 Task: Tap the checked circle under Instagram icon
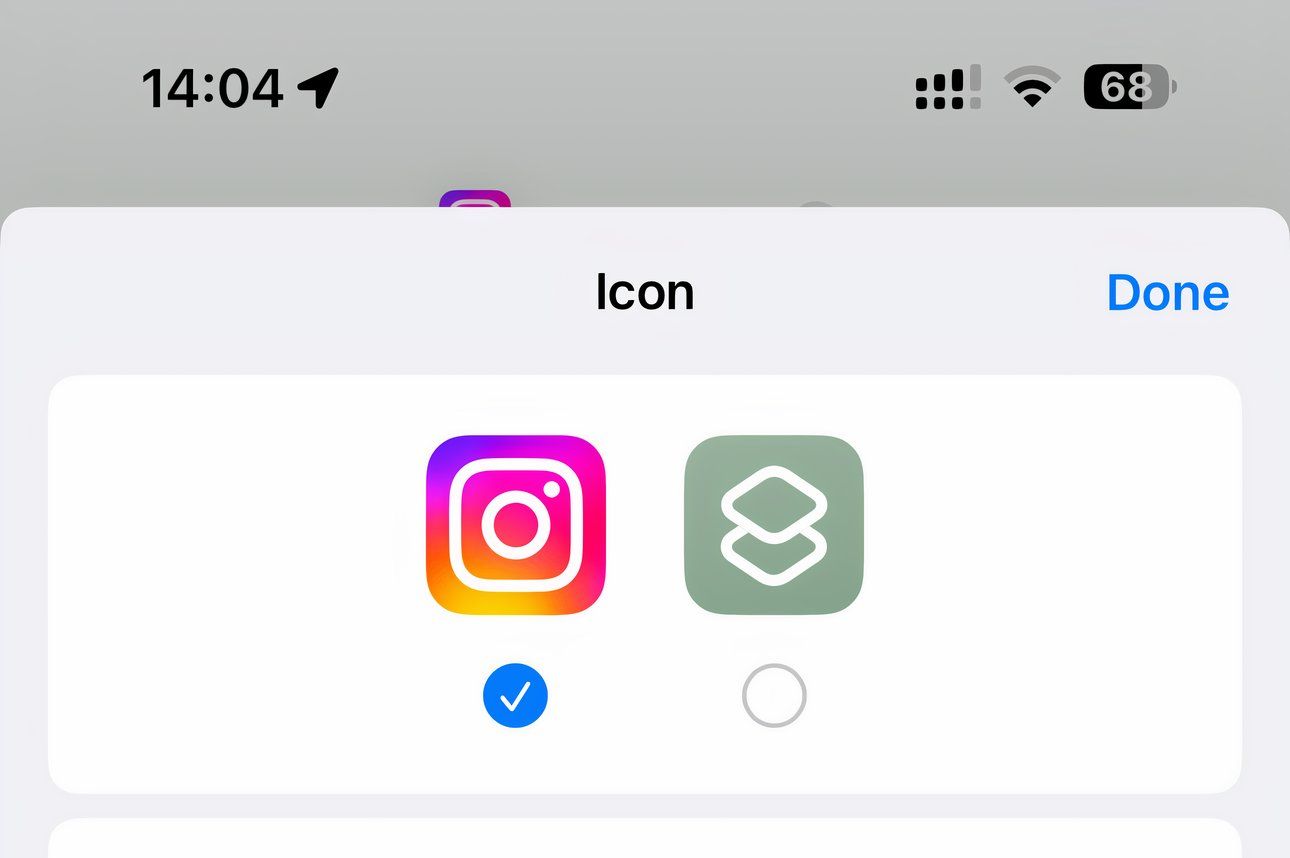point(515,695)
